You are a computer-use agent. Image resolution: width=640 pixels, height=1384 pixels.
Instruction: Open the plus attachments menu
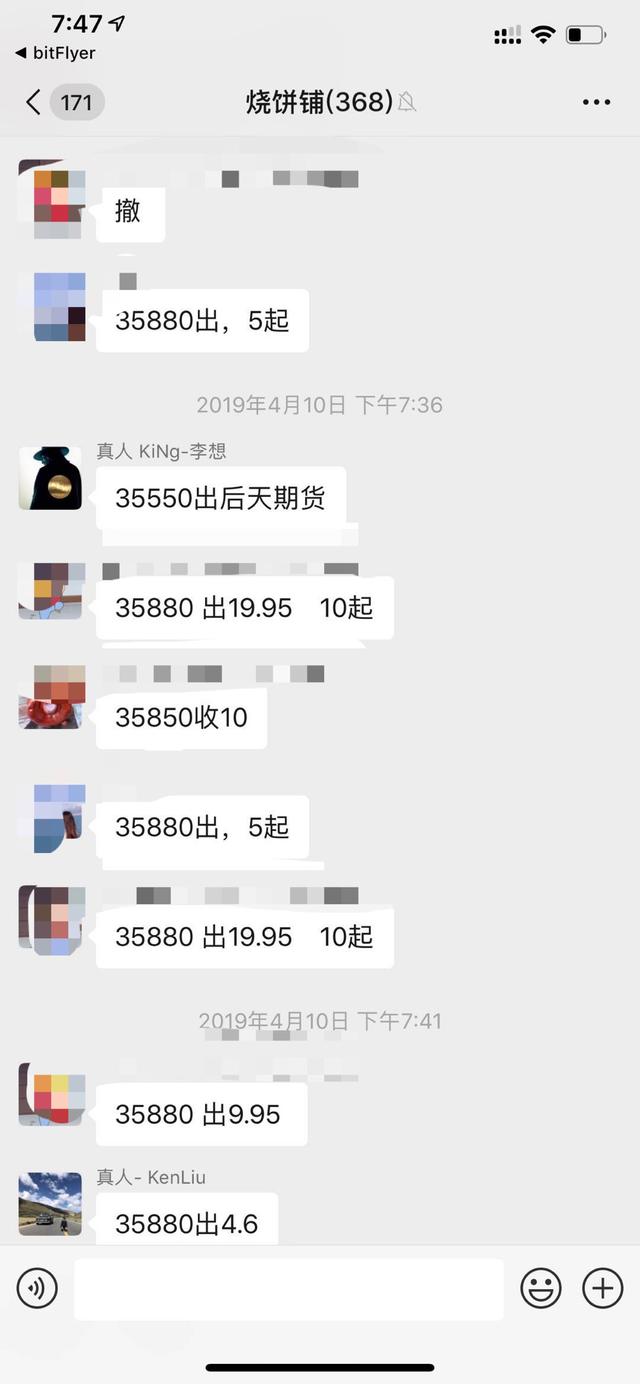point(602,1288)
